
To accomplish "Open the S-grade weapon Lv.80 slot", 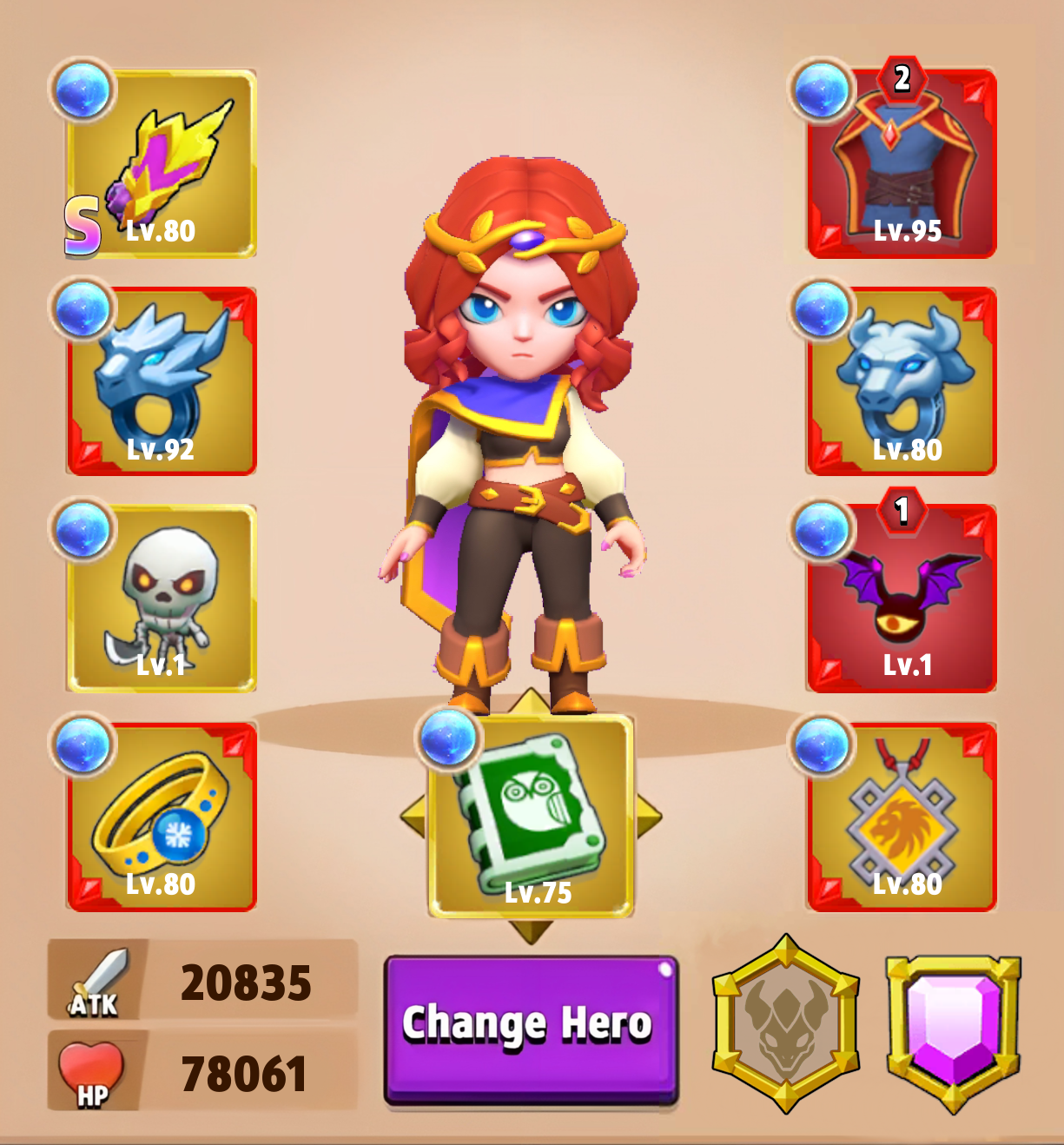I will pyautogui.click(x=162, y=163).
